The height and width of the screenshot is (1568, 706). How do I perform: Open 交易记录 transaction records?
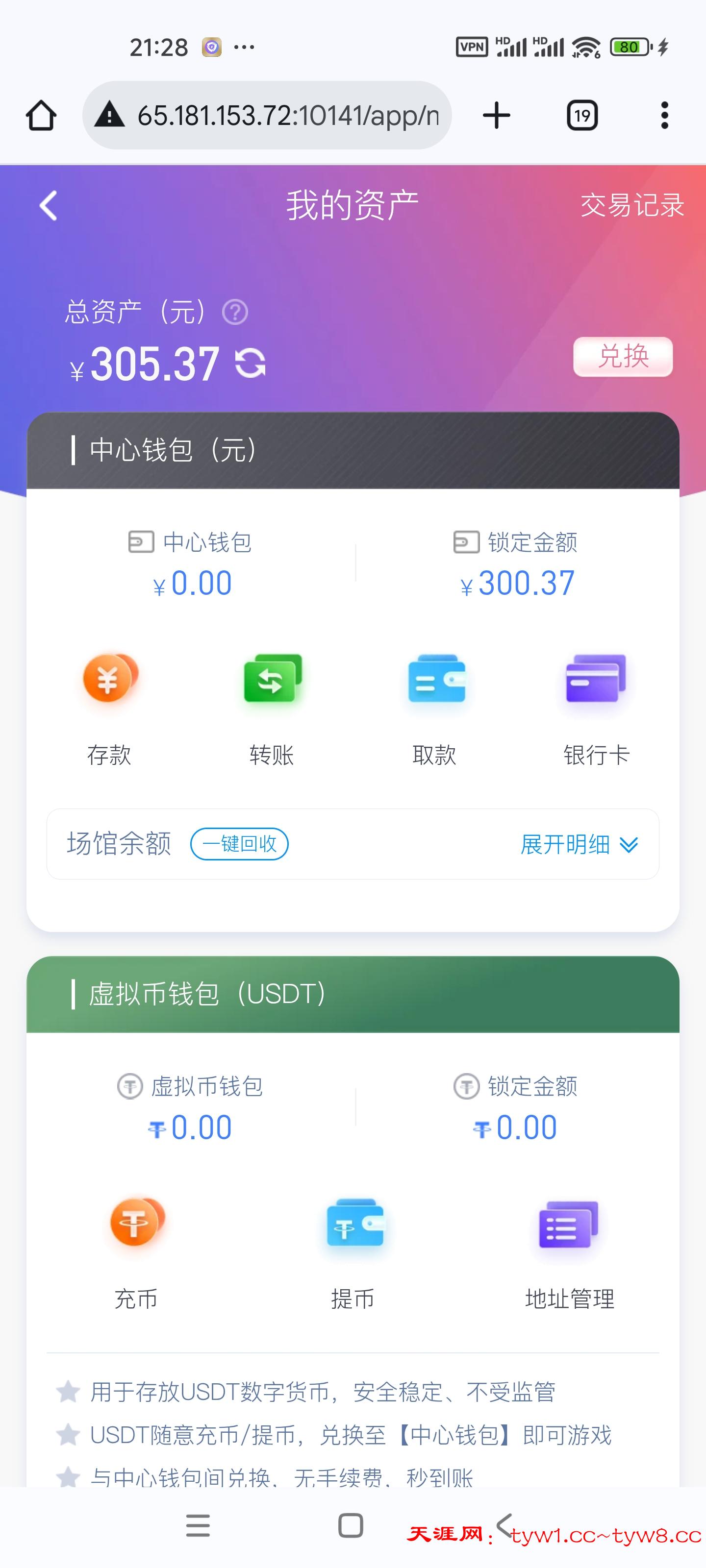pos(631,205)
